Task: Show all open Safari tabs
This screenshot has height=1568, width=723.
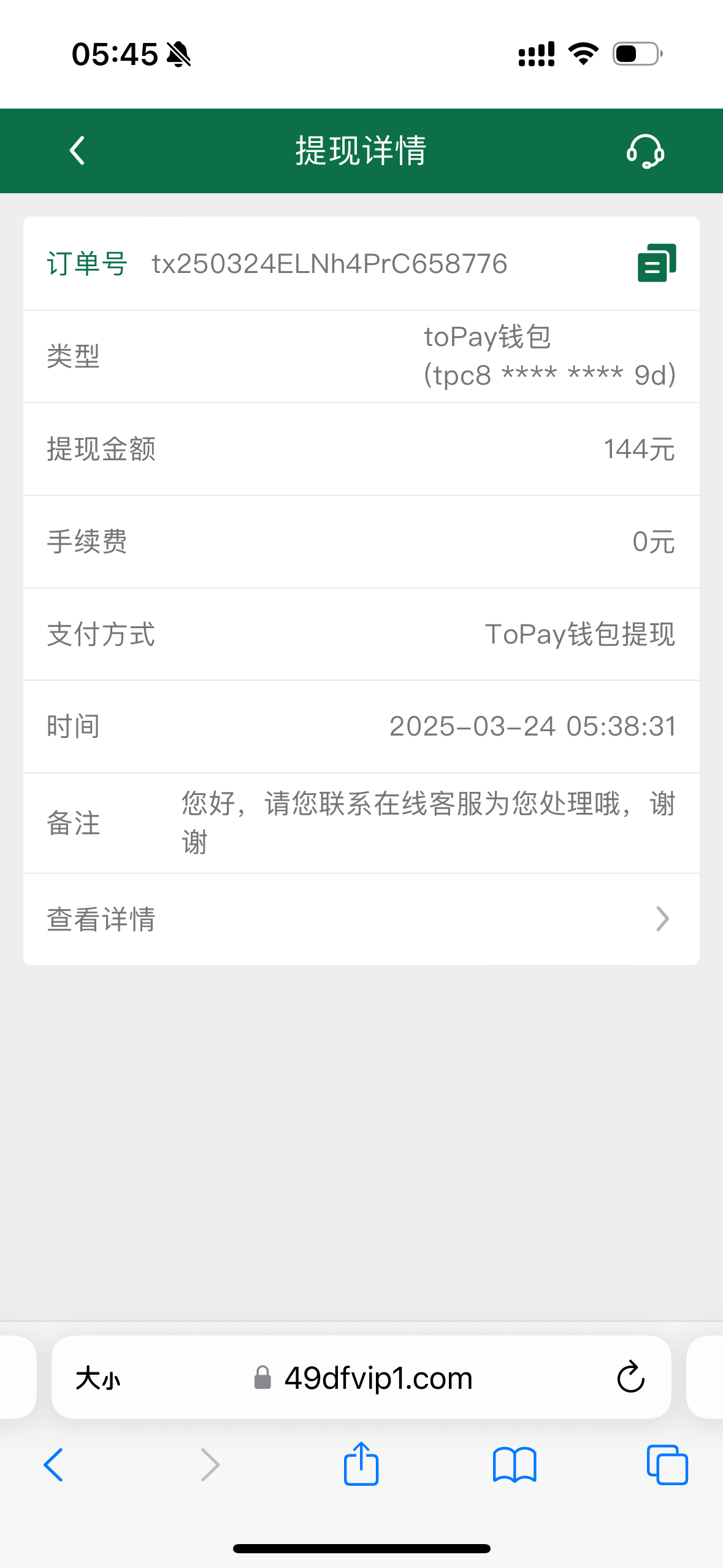Action: (x=667, y=1465)
